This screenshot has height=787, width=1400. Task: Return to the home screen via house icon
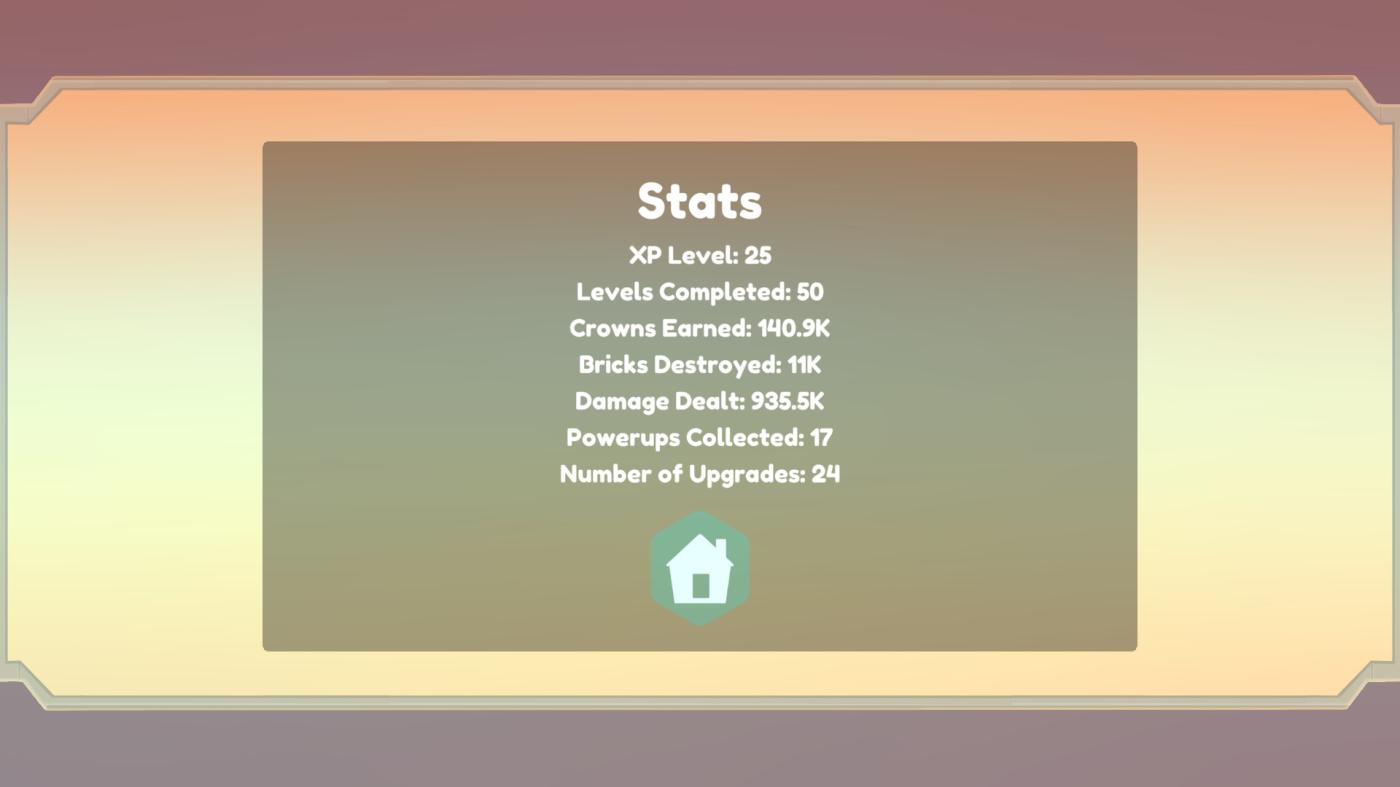click(x=699, y=569)
